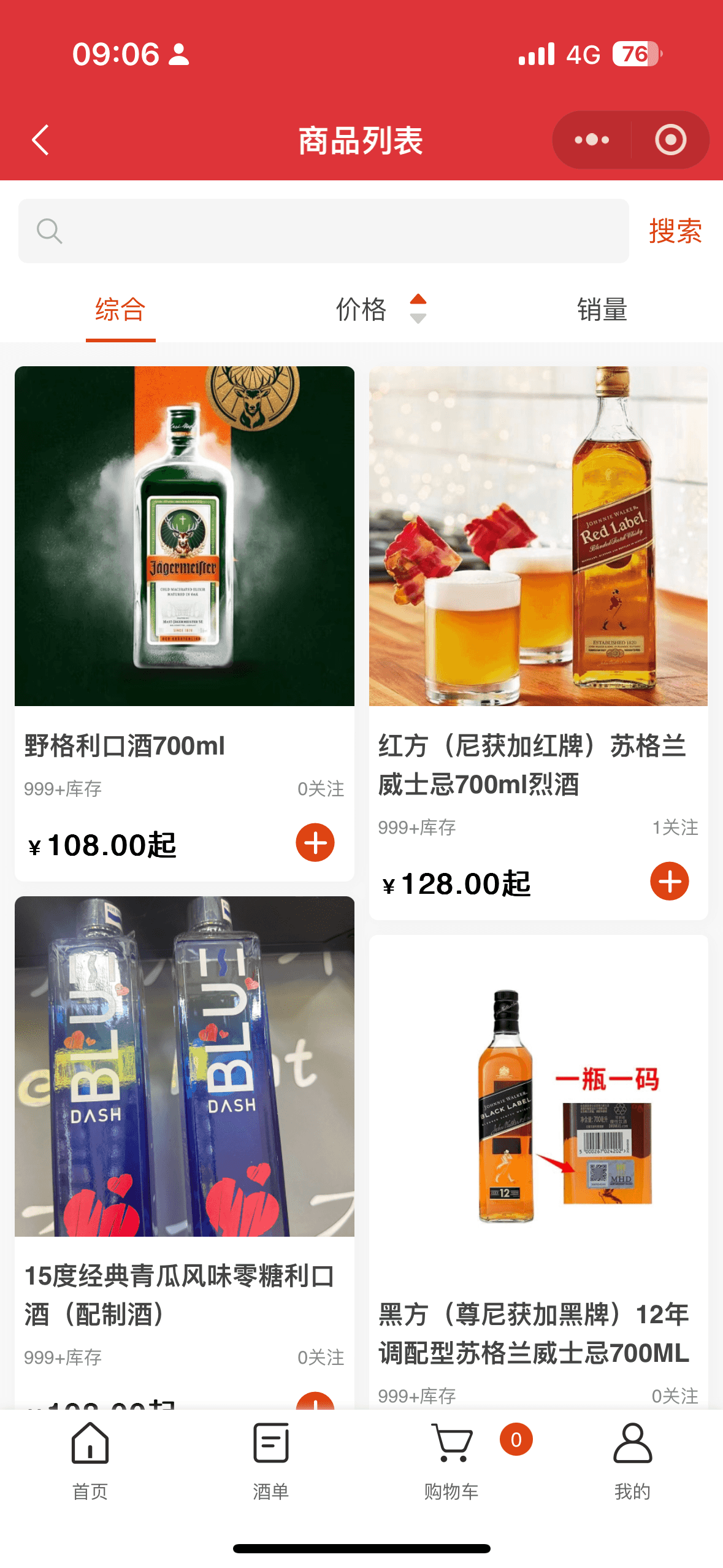Add 红方苏格兰威士忌 to the cart
The image size is (723, 1568).
[669, 882]
